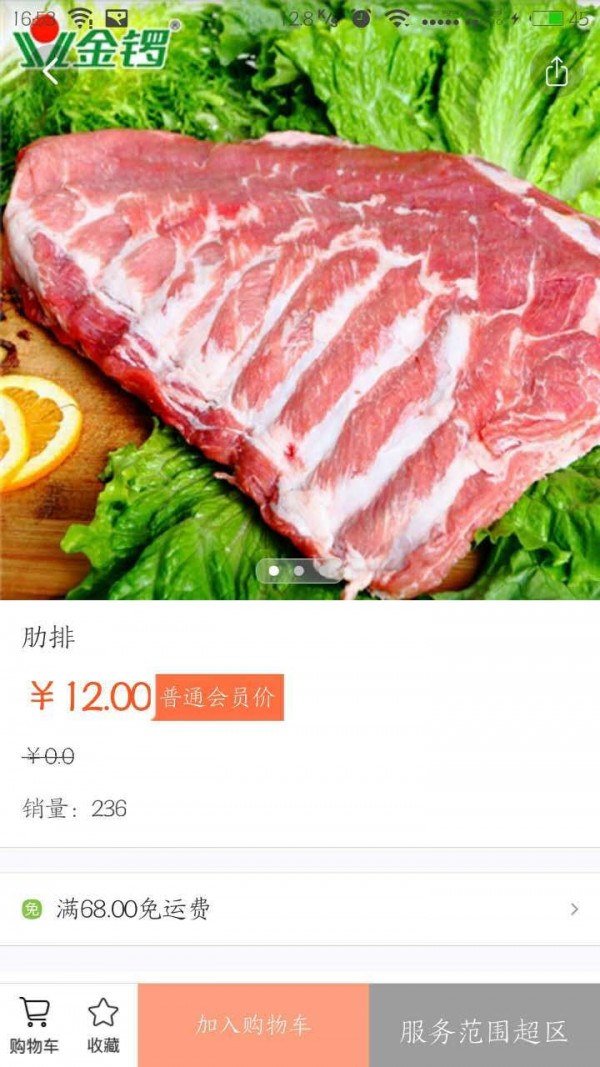
Task: Tap 加入购物车 to add to cart
Action: (253, 1025)
